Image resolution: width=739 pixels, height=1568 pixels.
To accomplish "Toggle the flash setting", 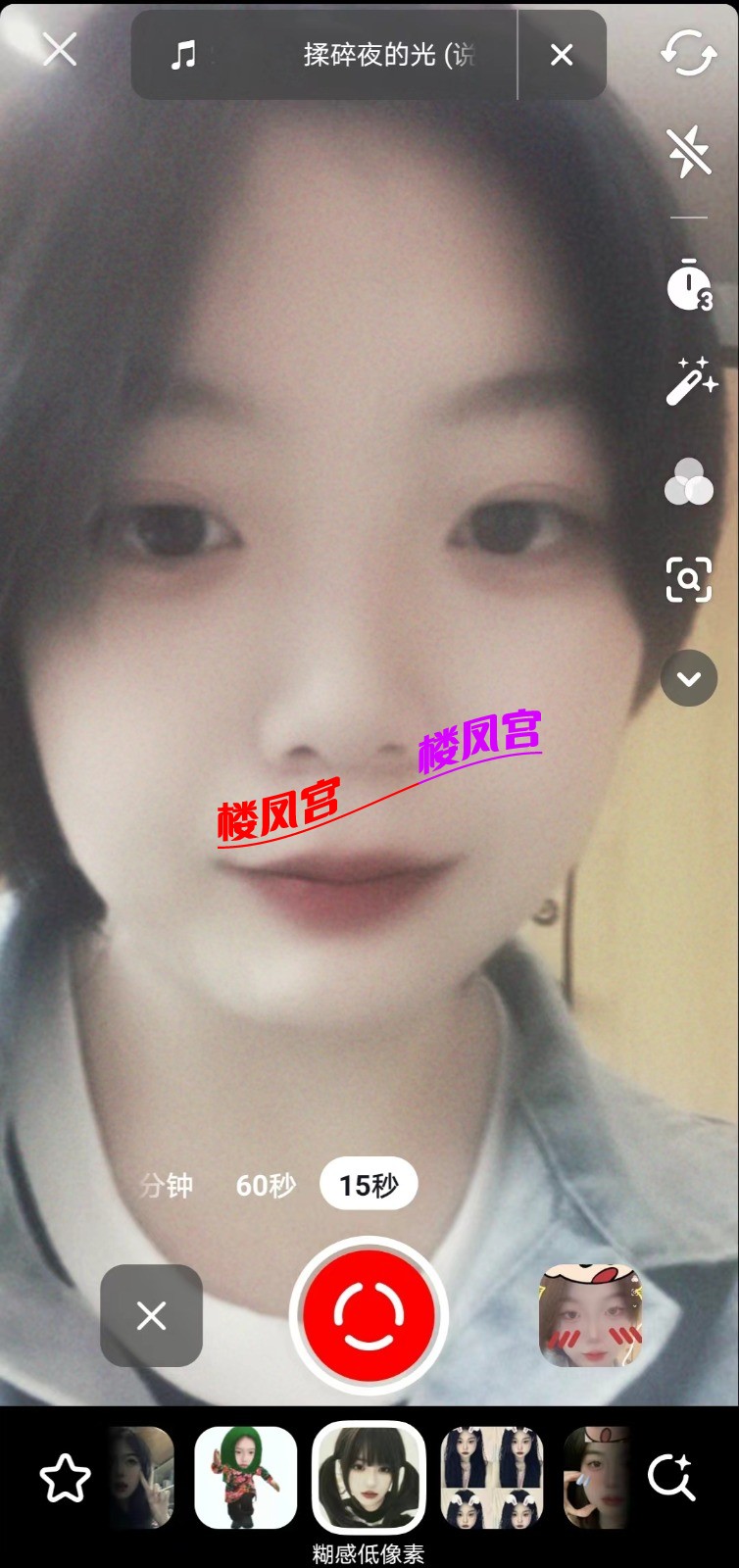I will pos(688,152).
